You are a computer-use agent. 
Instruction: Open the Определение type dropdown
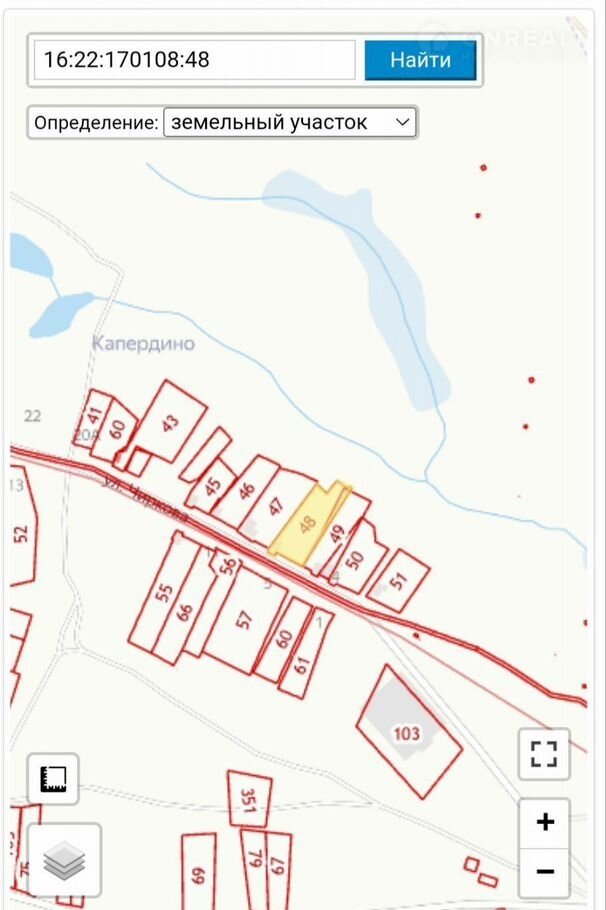point(290,122)
